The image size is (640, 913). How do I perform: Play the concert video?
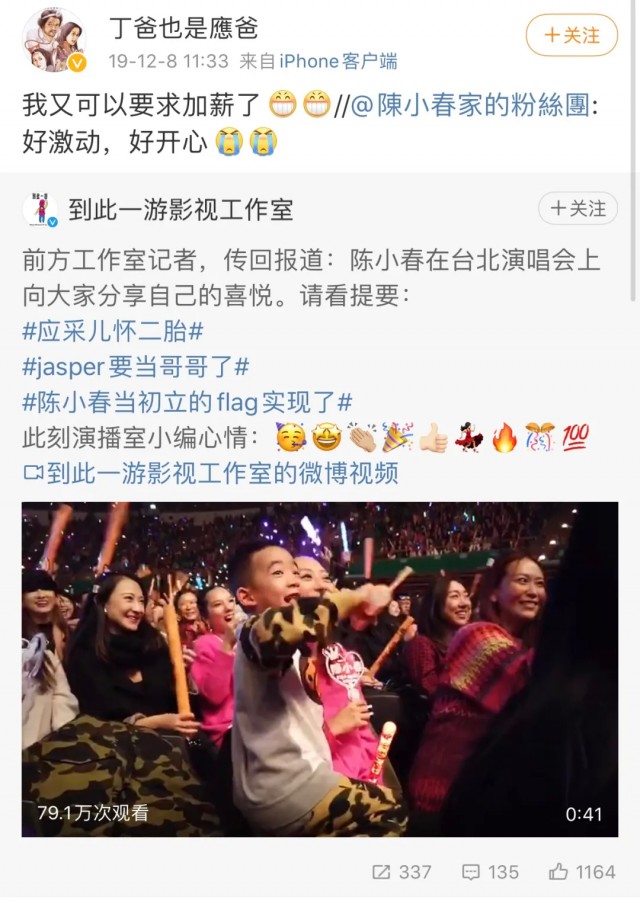point(320,669)
